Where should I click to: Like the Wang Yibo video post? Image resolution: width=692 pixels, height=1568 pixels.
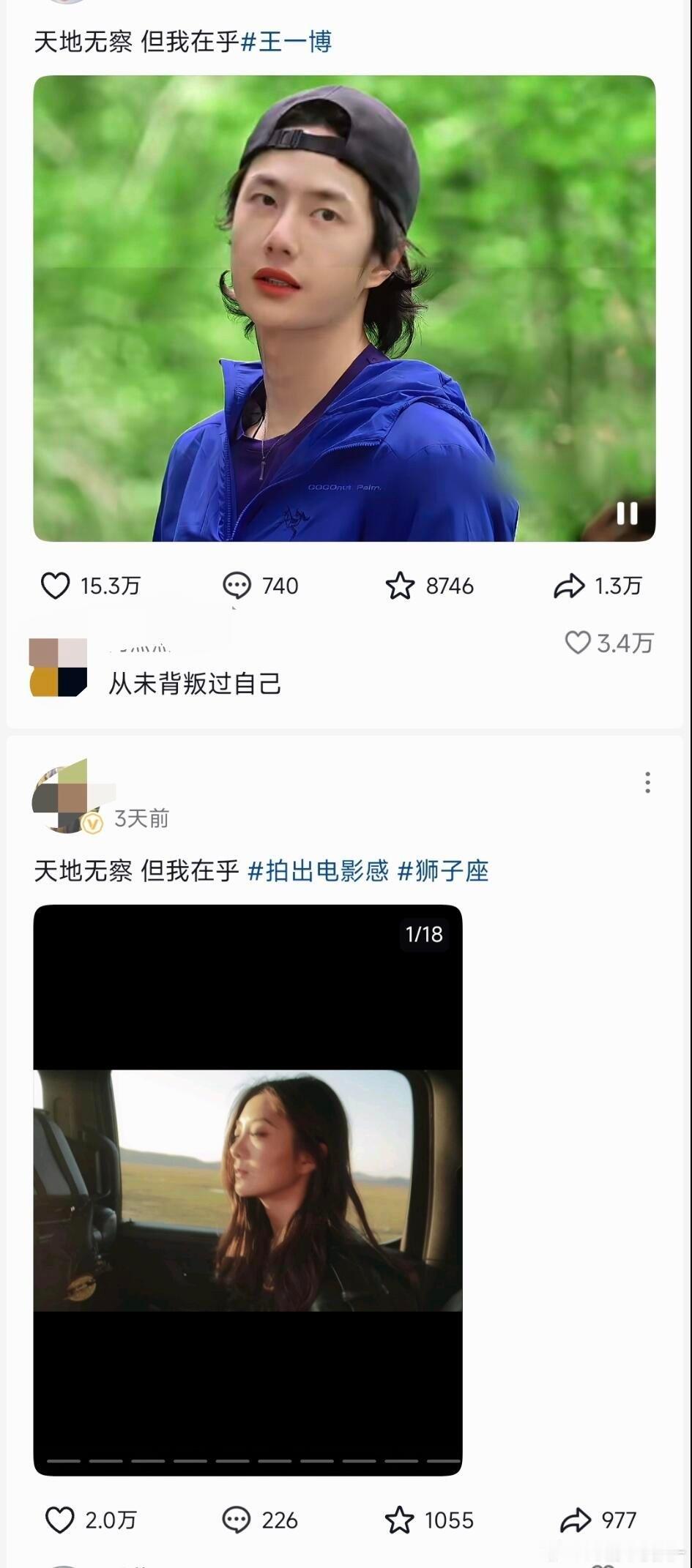coord(57,586)
